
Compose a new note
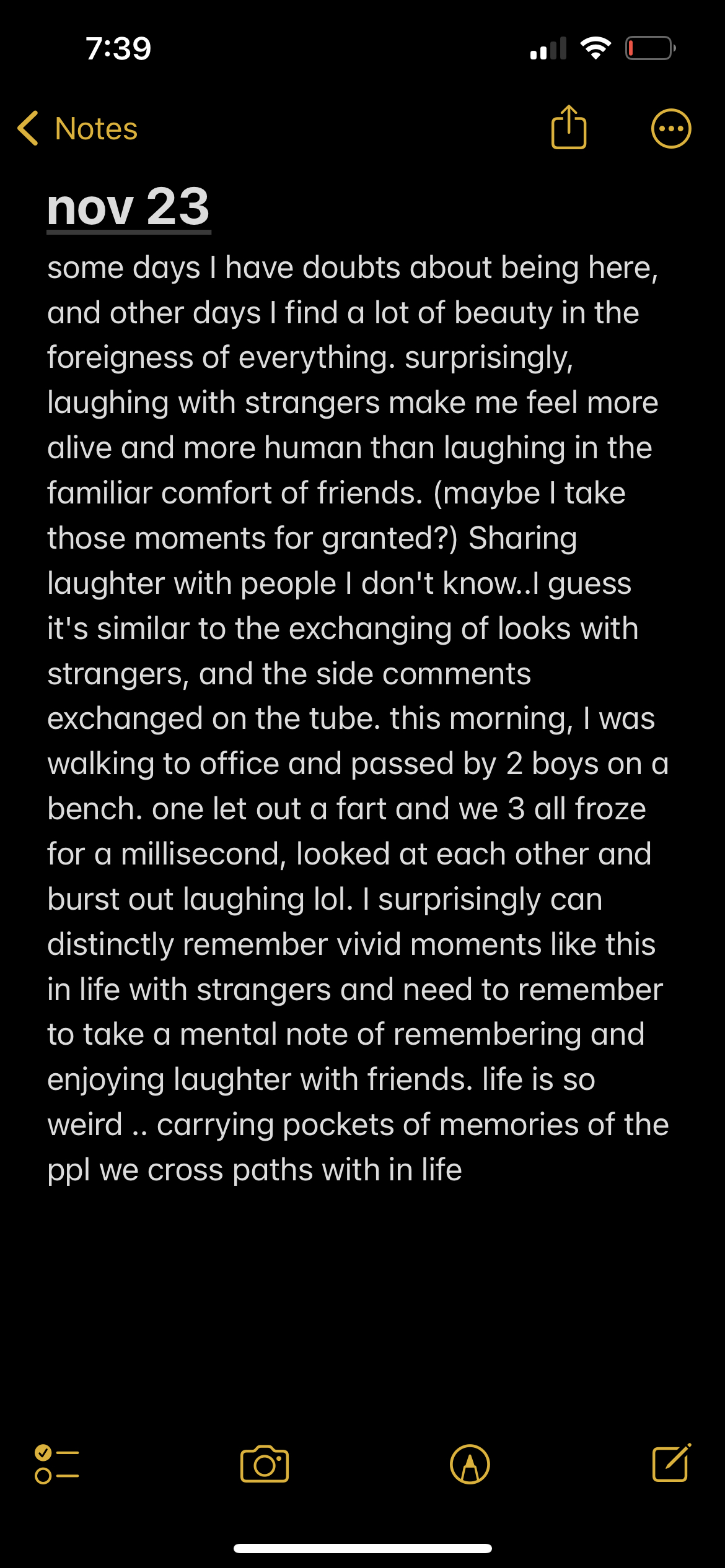click(672, 1463)
